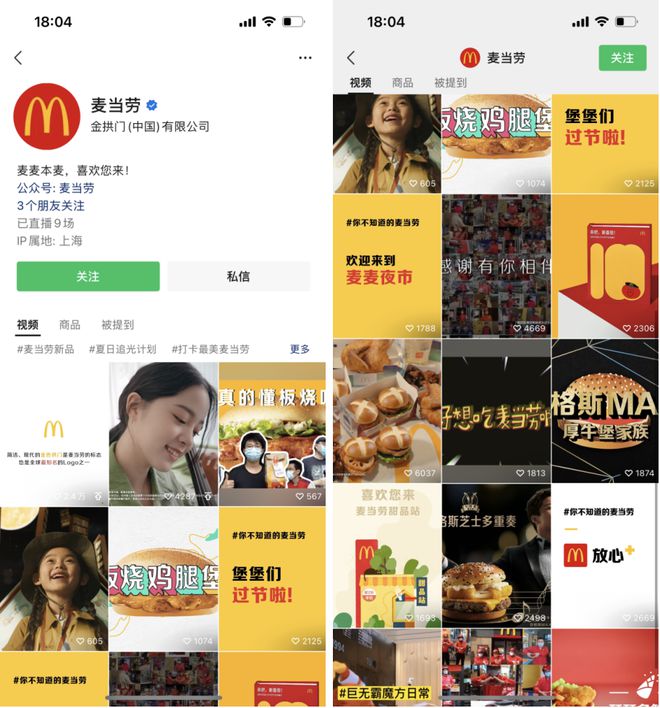Open the three-dot overflow menu
This screenshot has width=660, height=708.
[x=305, y=58]
